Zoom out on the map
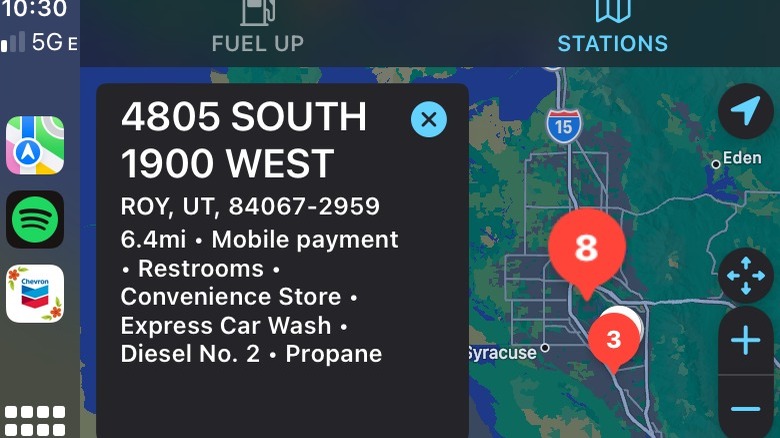This screenshot has height=438, width=780. point(745,408)
